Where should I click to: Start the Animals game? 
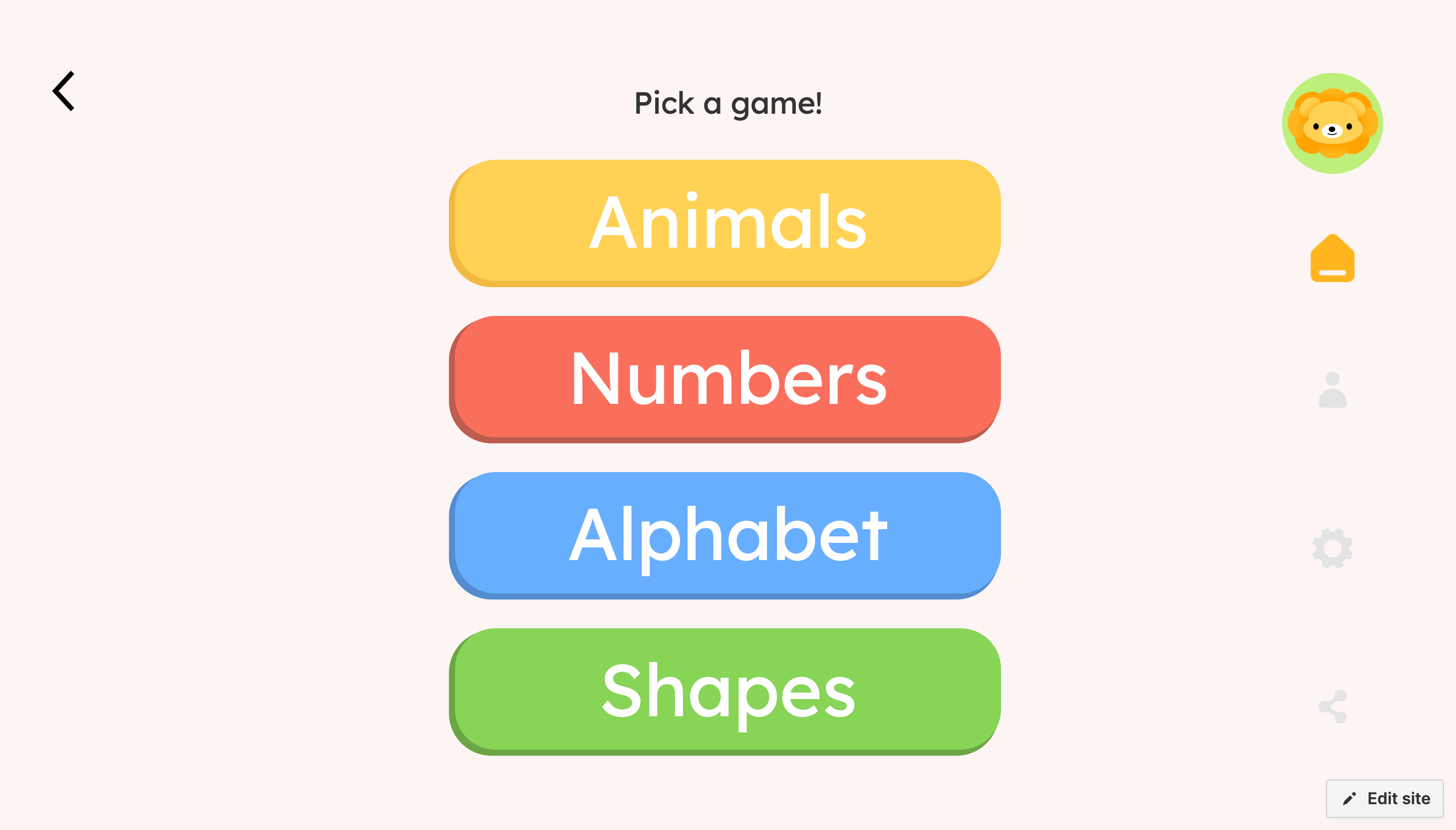(725, 222)
